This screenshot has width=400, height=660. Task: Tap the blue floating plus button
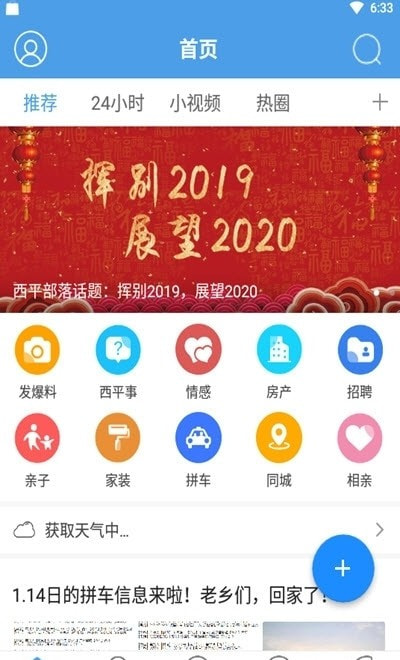point(343,568)
